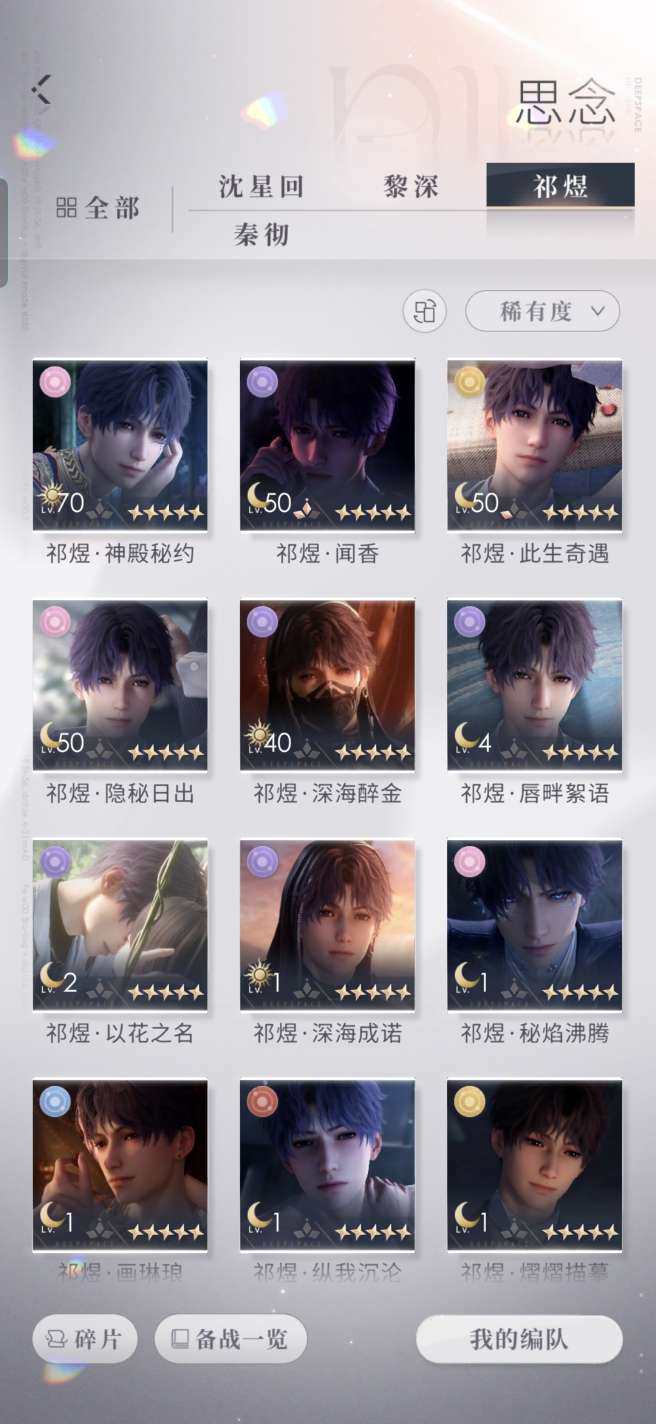Open 备战一览 overview

click(x=230, y=1339)
